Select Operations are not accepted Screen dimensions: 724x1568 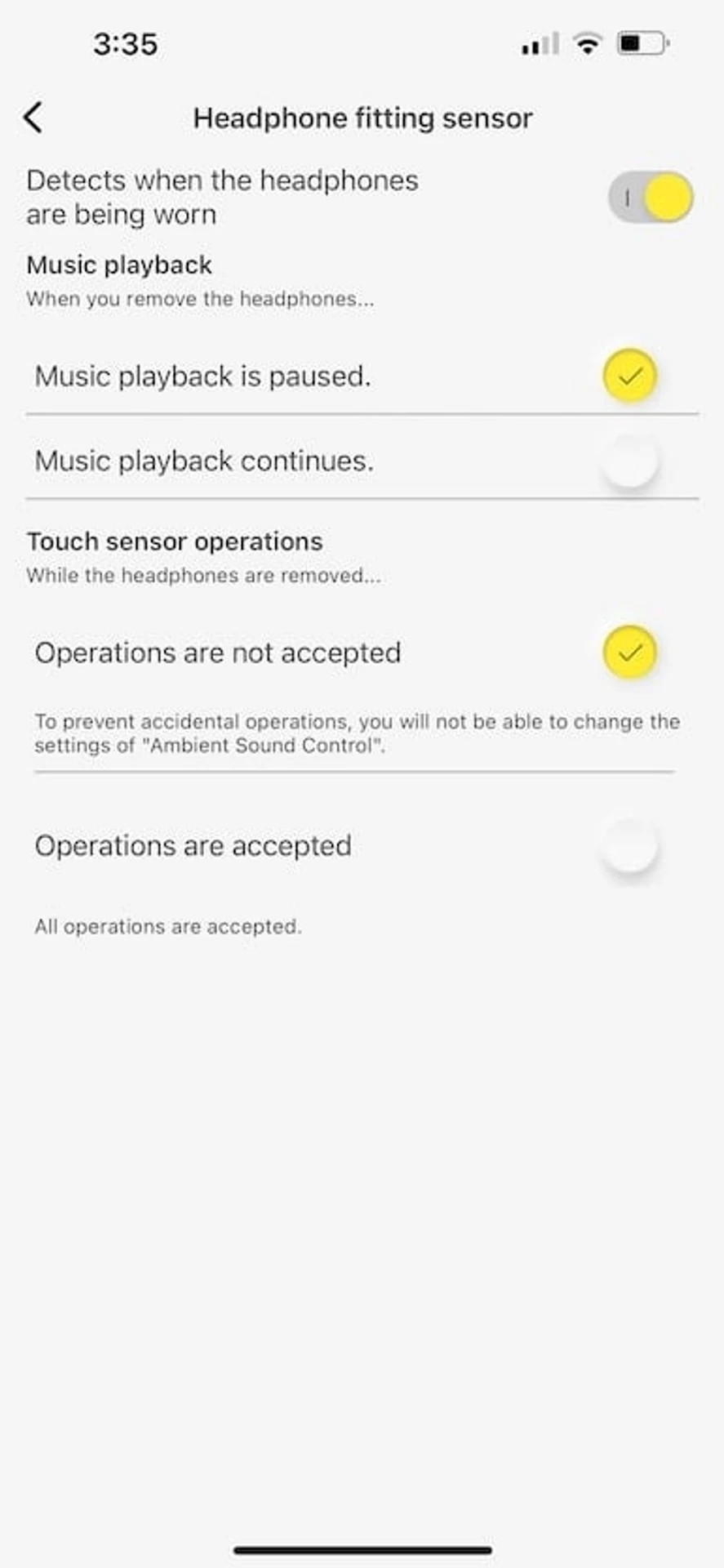pyautogui.click(x=629, y=653)
